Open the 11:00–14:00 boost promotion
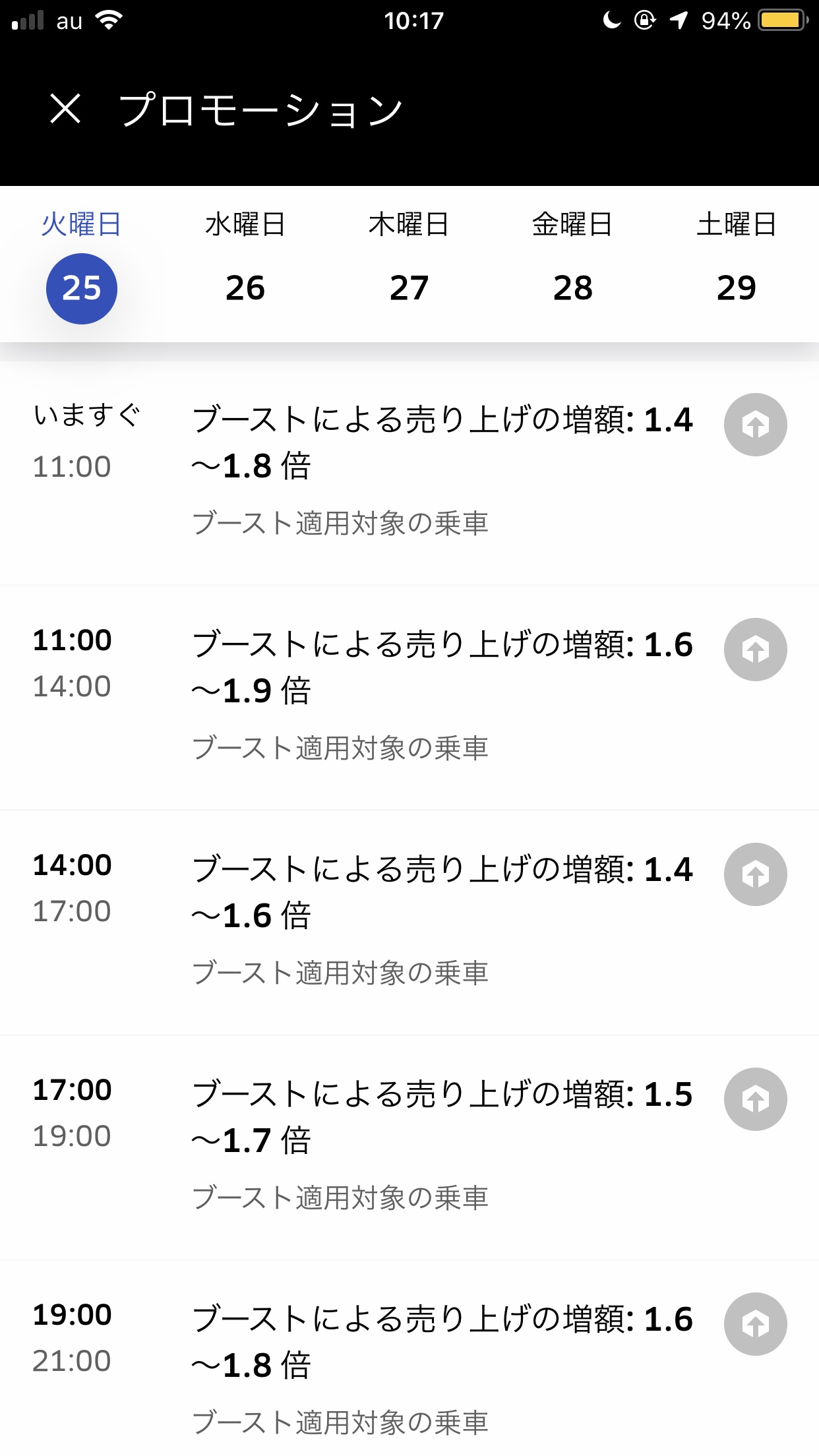Viewport: 819px width, 1456px height. [409, 698]
